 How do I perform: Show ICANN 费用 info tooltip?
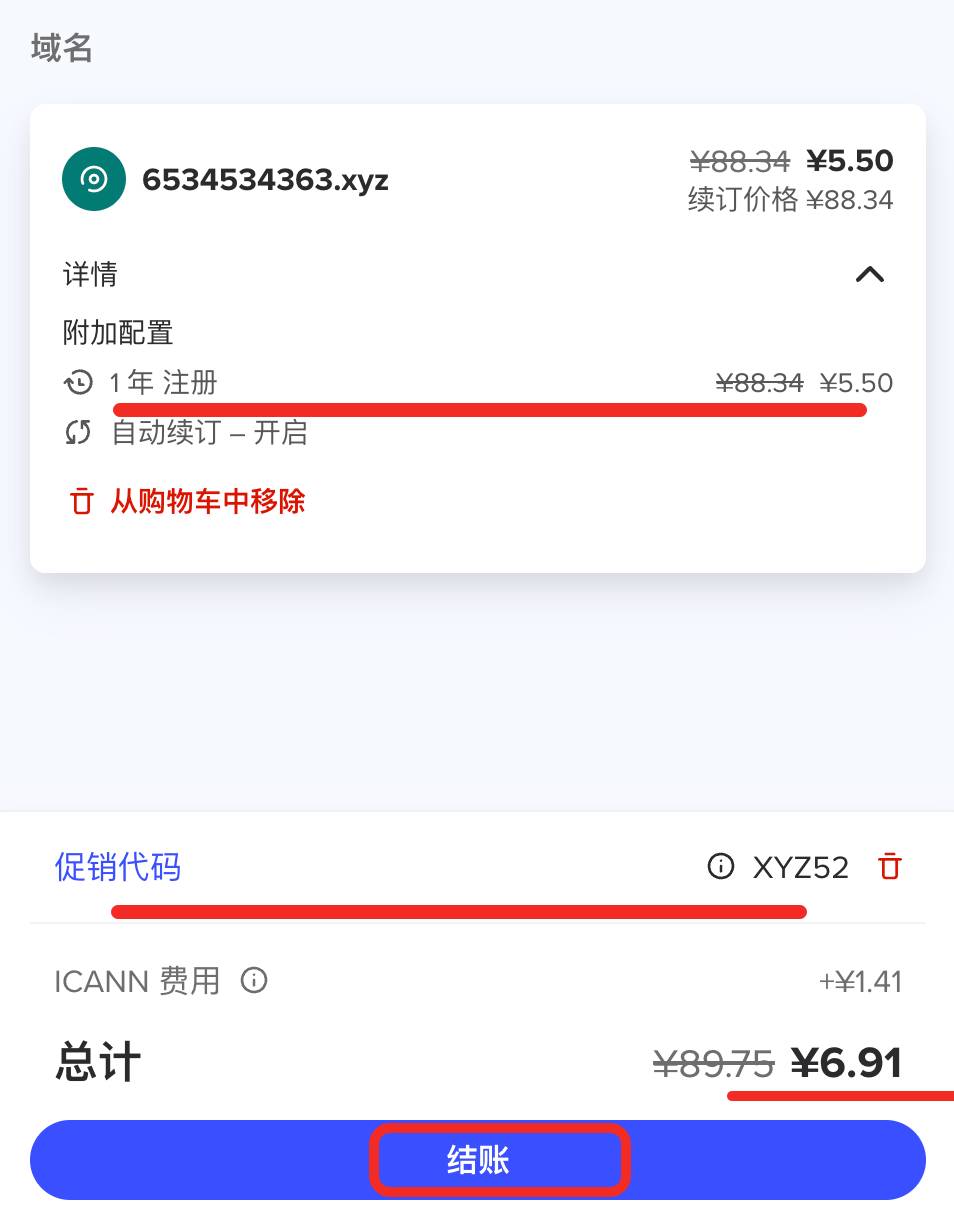pos(254,980)
